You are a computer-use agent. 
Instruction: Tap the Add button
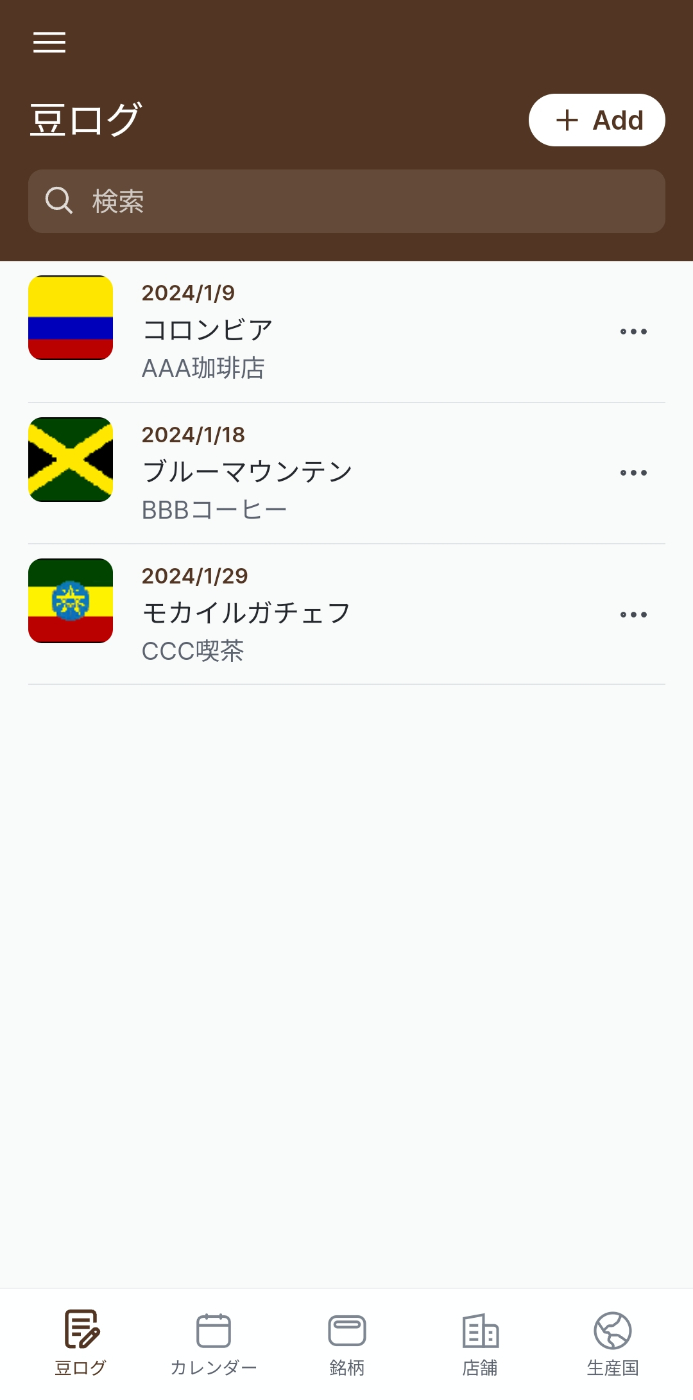click(x=597, y=120)
